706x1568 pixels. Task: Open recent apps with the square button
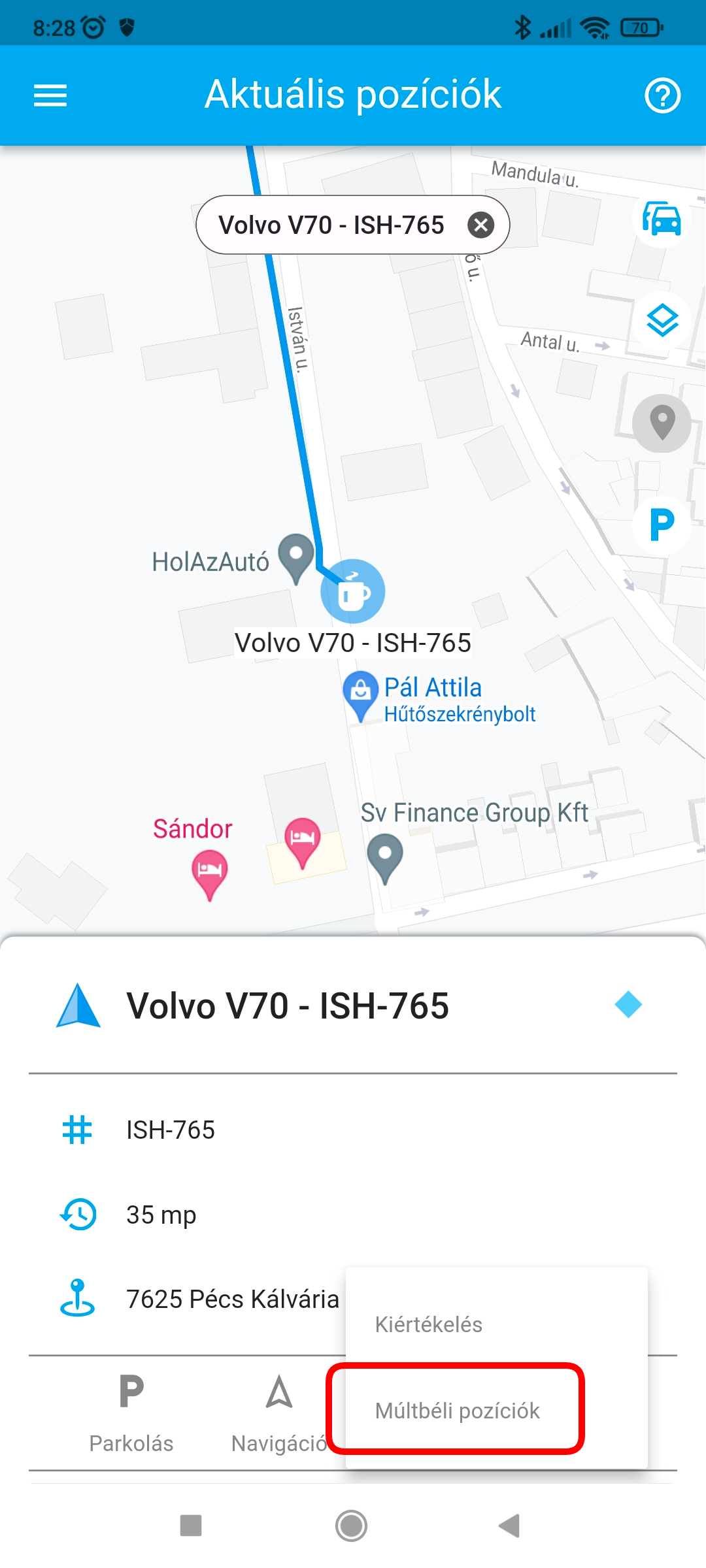pyautogui.click(x=191, y=1526)
